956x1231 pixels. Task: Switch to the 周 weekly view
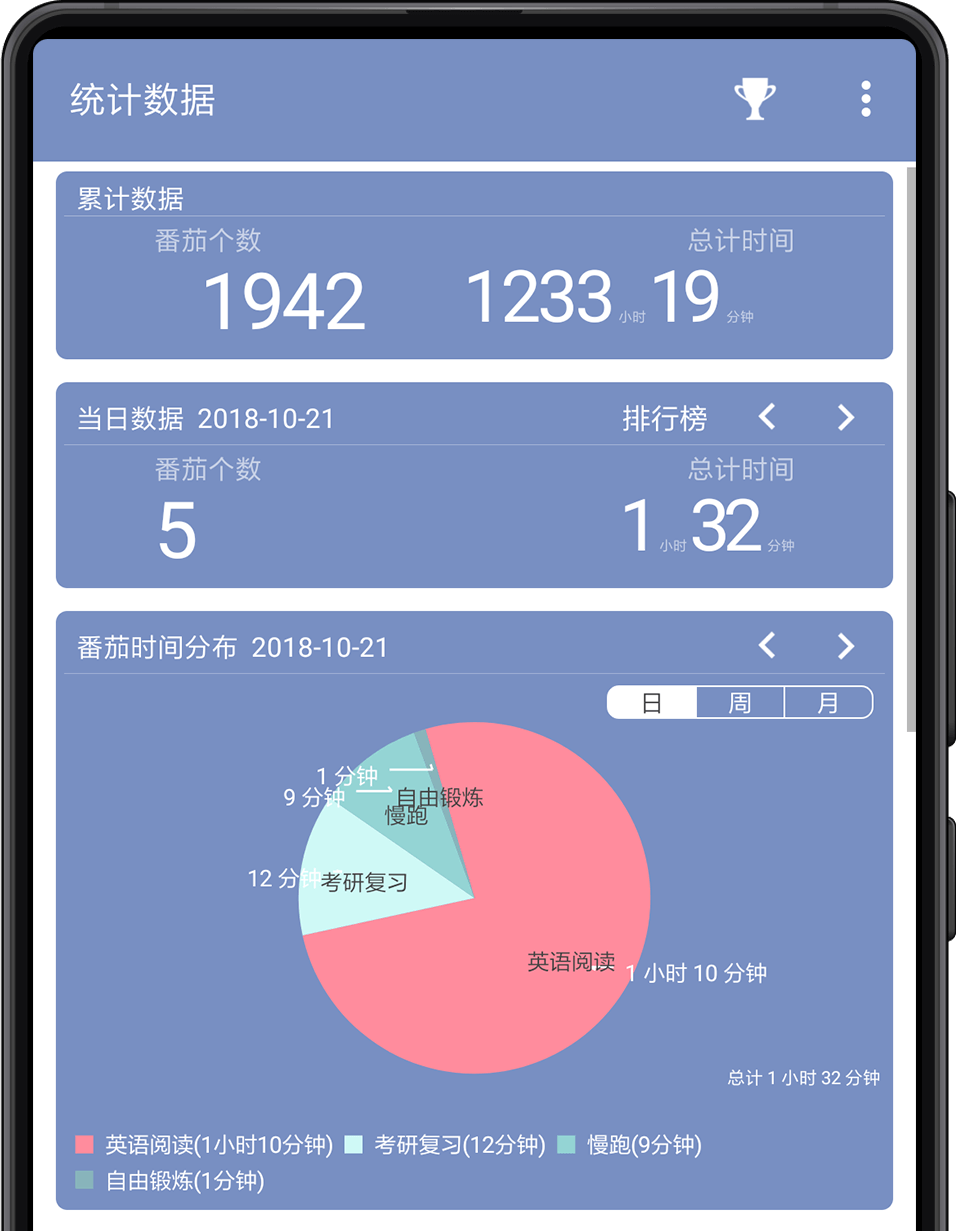coord(740,703)
